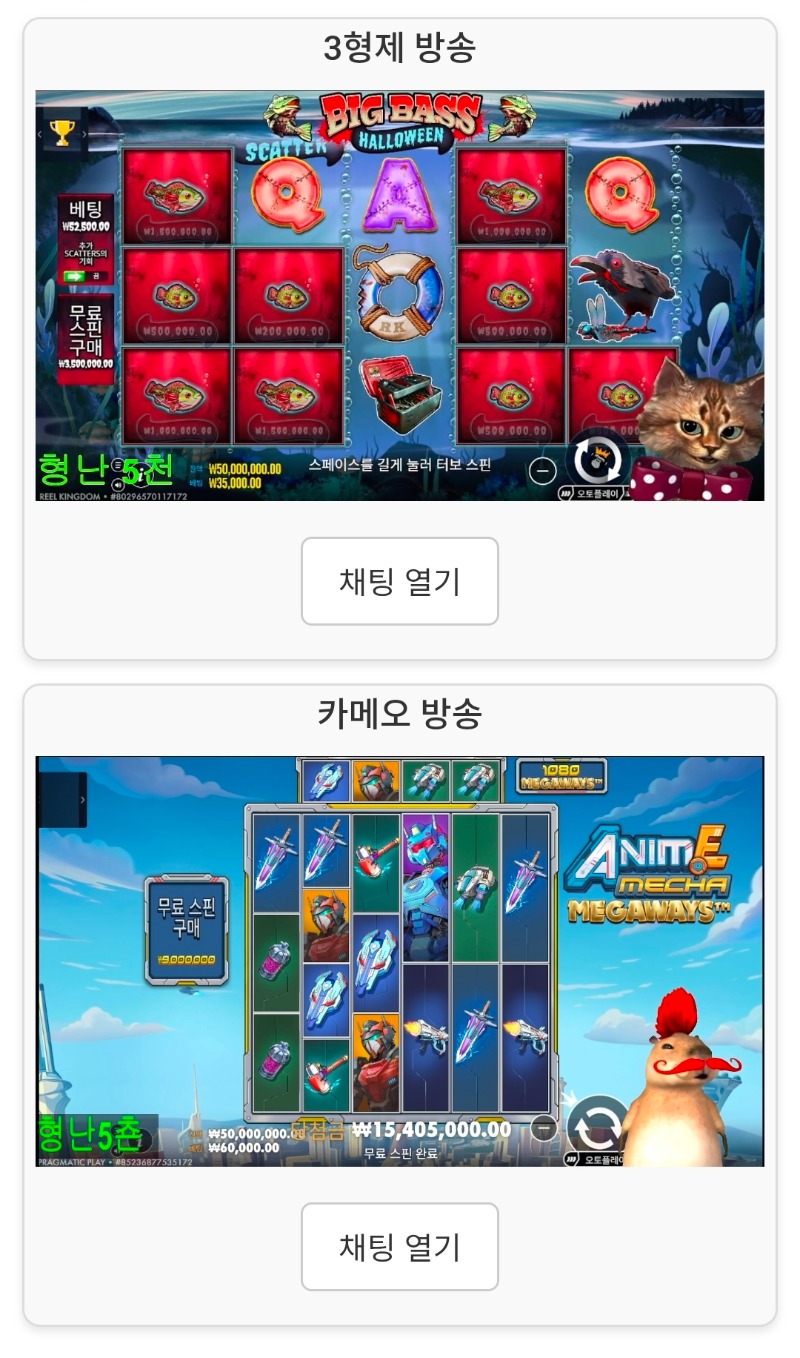Open chat for the 3형제 방송 stream
This screenshot has height=1358, width=800.
[x=399, y=581]
